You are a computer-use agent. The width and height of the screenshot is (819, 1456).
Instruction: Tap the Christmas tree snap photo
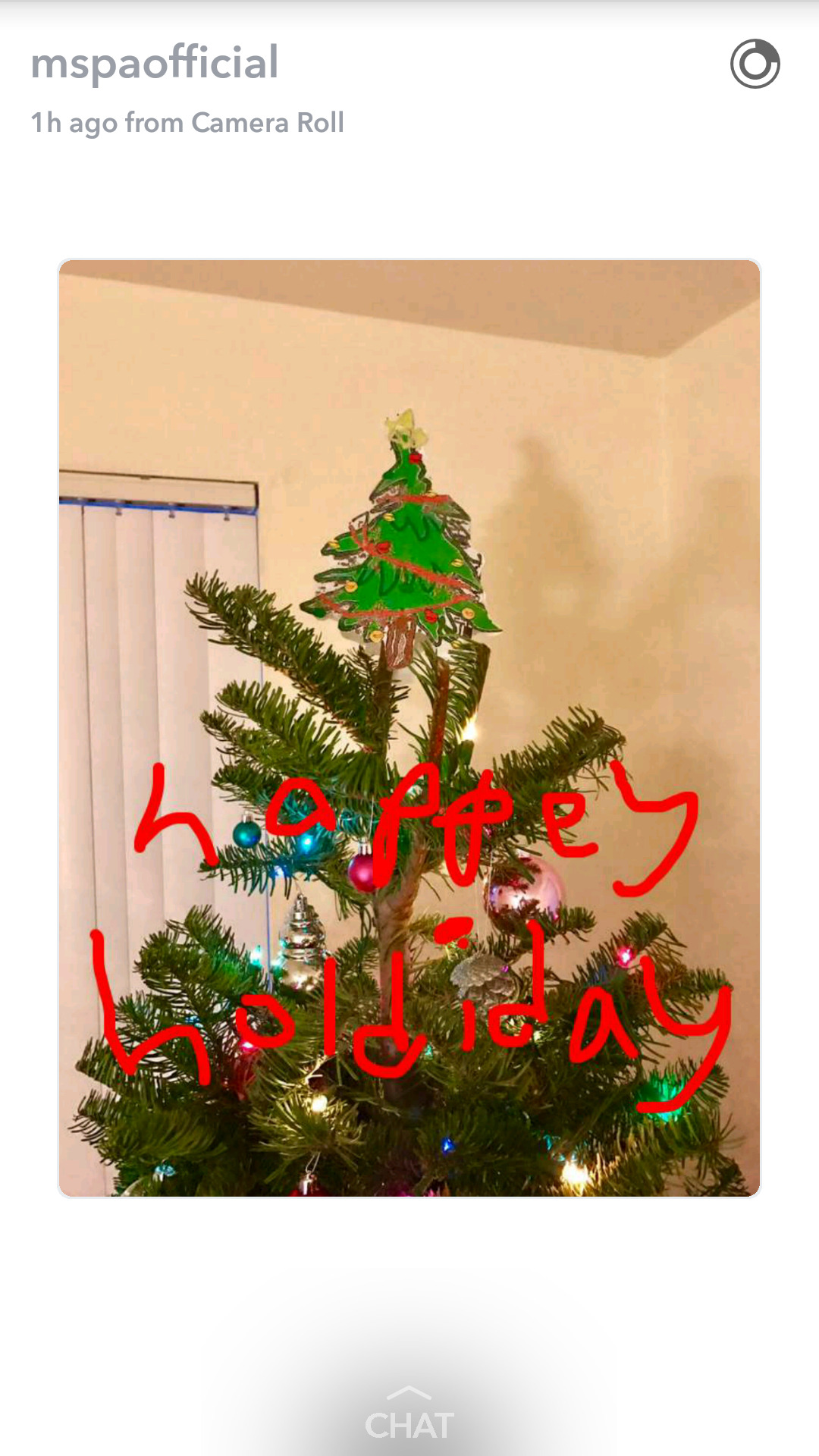[x=409, y=728]
